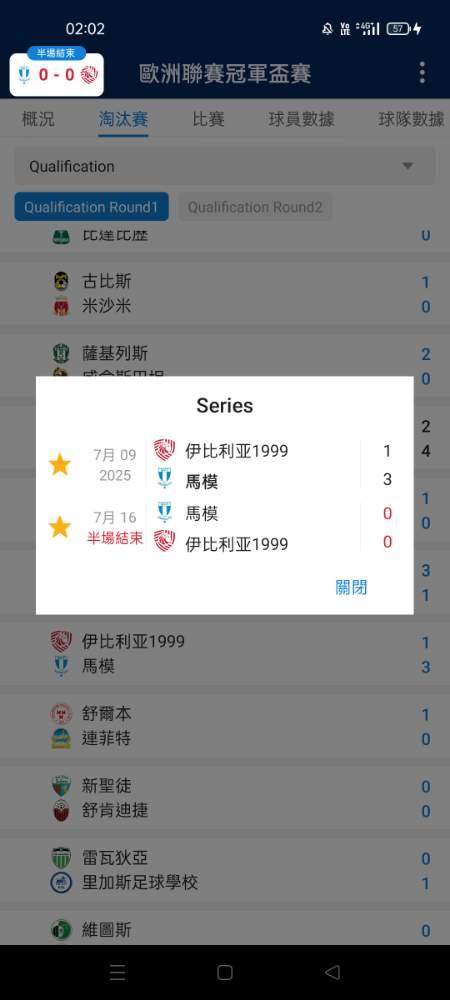Open the live 0 - 0 score chip
This screenshot has width=450, height=1000.
[x=57, y=75]
